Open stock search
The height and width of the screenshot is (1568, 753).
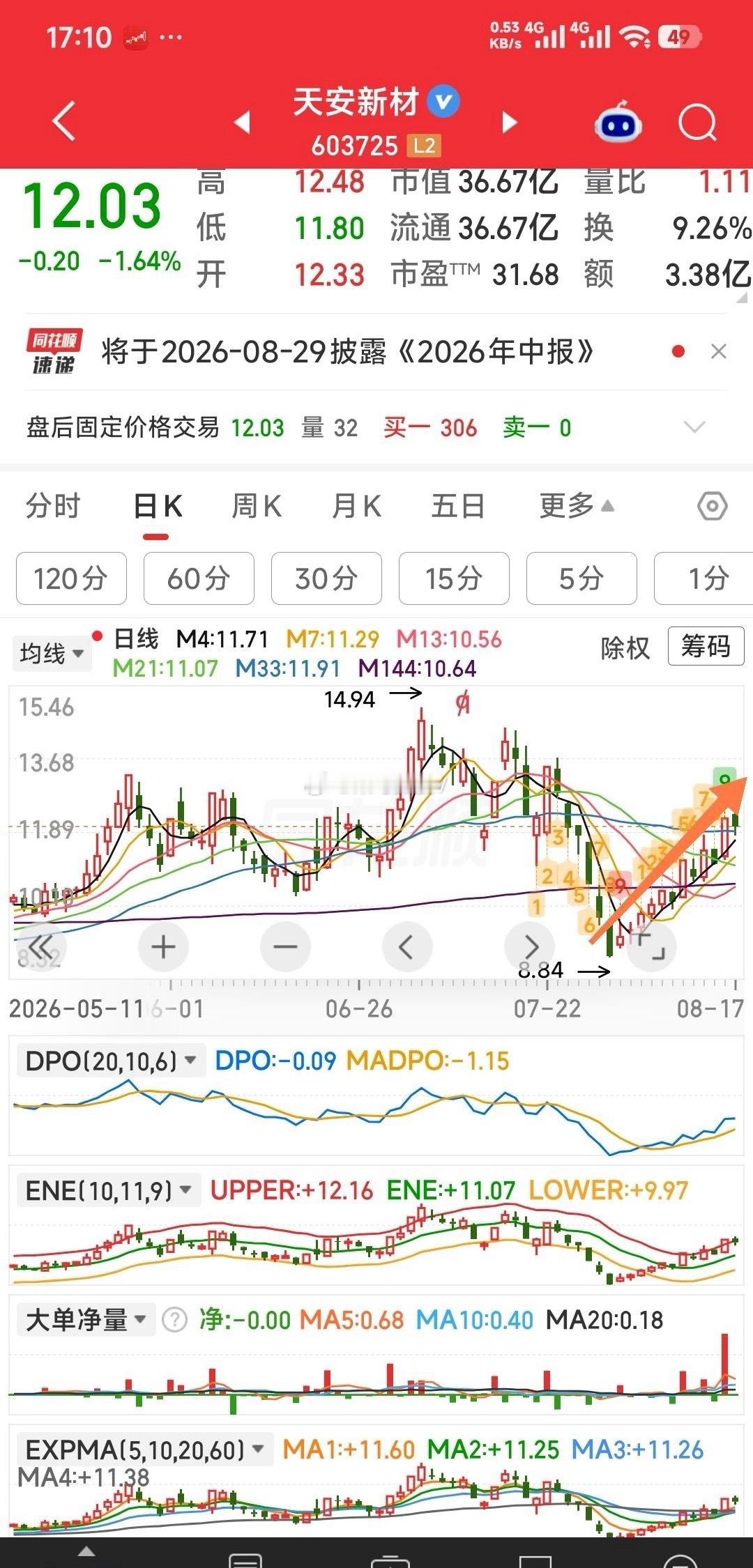coord(698,123)
